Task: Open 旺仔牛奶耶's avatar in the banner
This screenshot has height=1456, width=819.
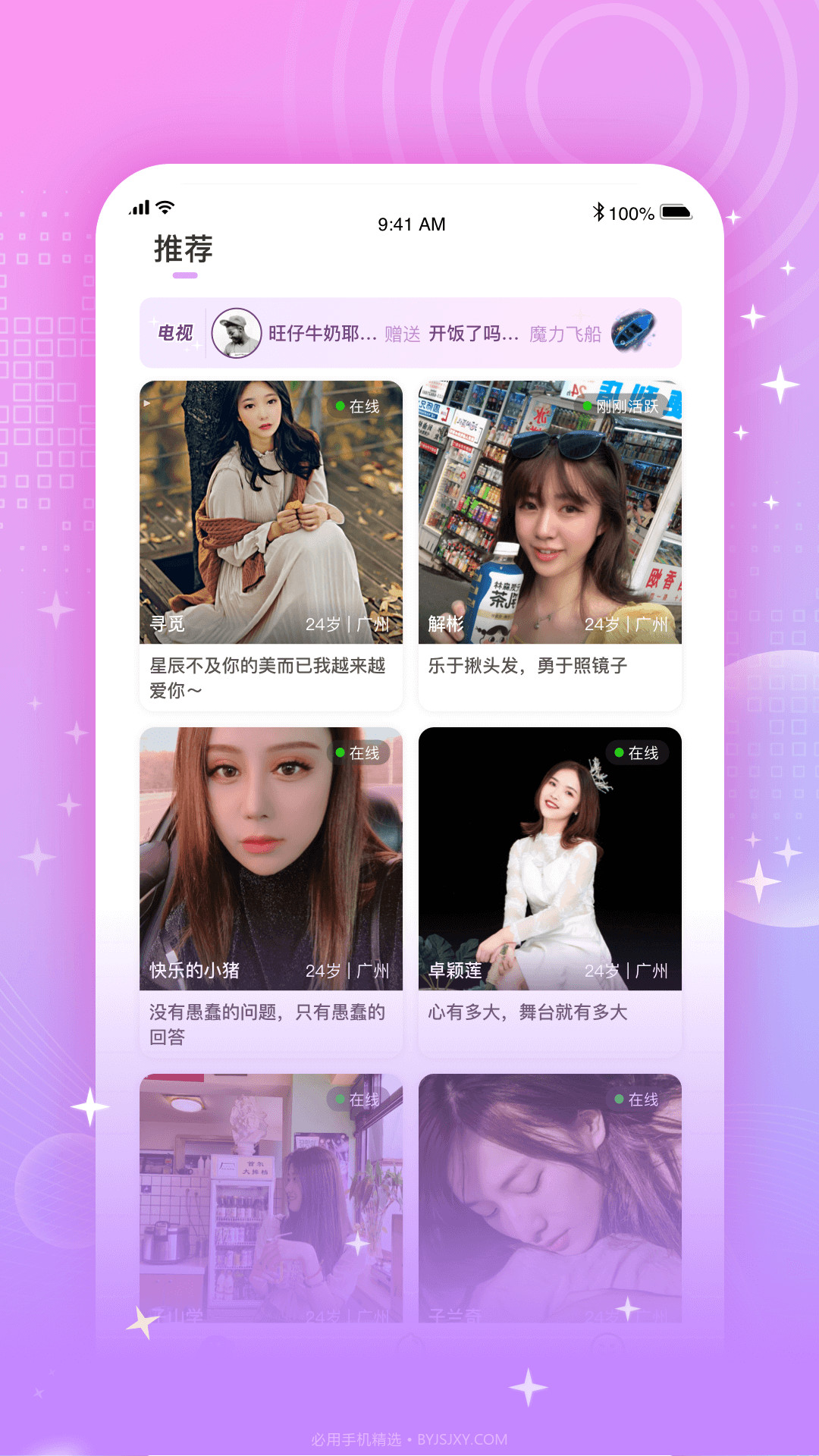Action: pos(237,331)
